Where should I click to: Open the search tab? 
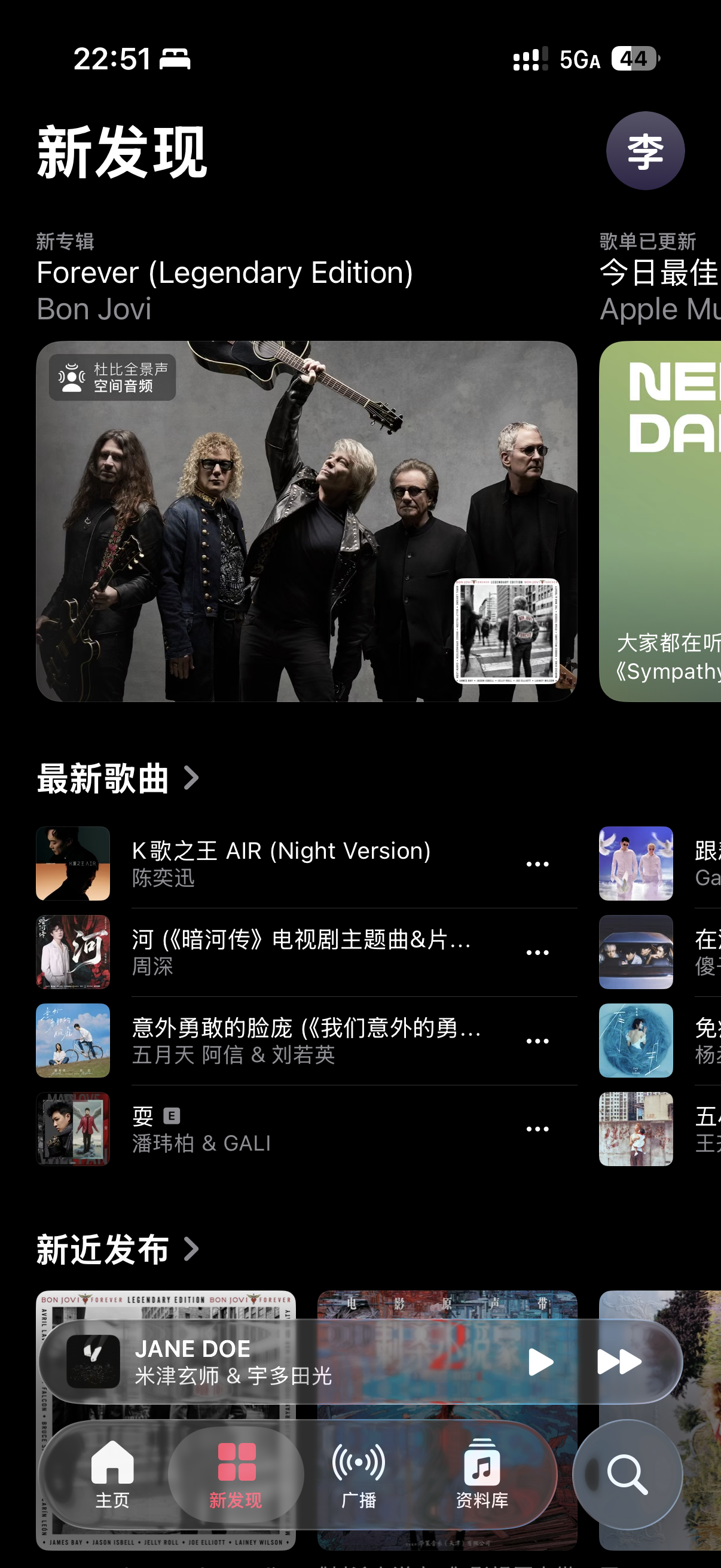[x=627, y=1474]
